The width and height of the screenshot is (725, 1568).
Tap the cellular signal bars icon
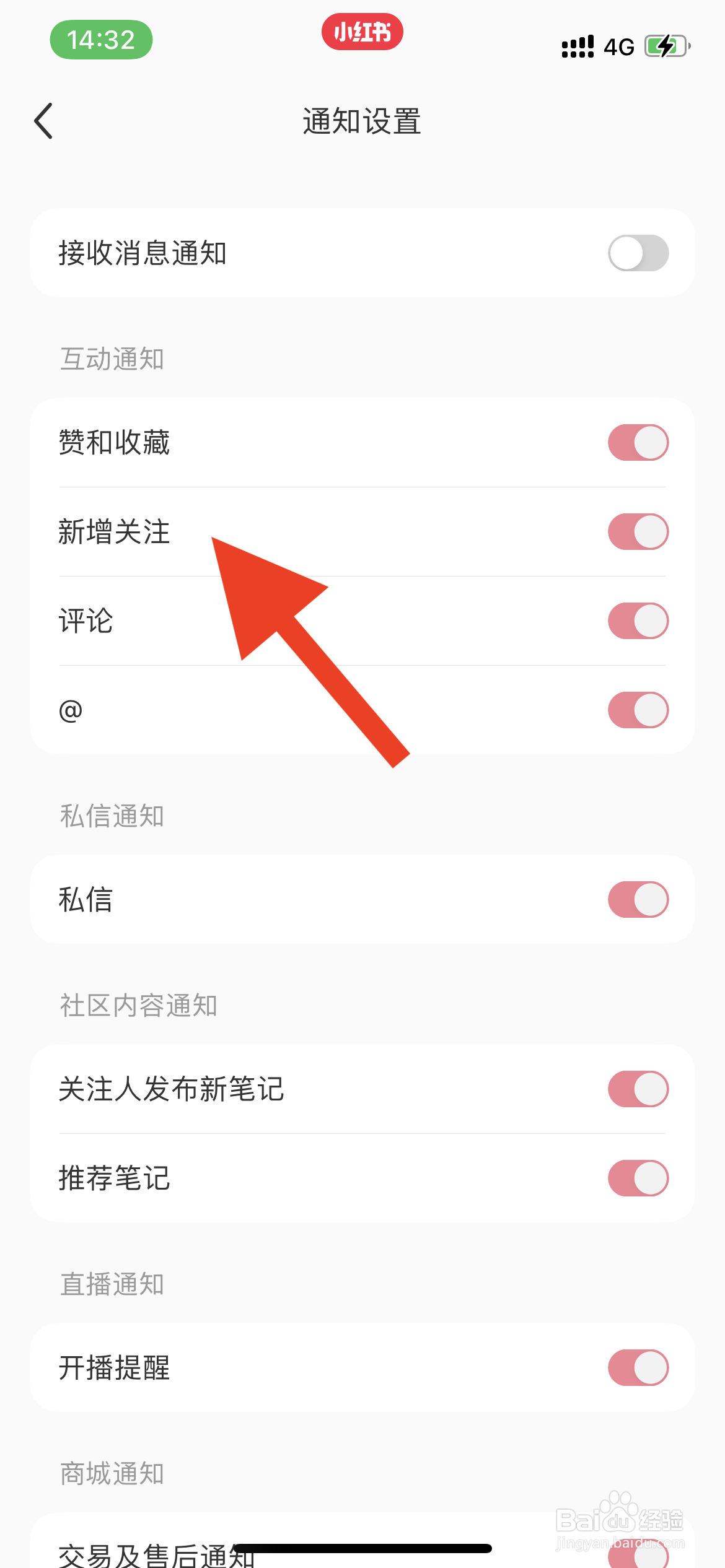(576, 45)
